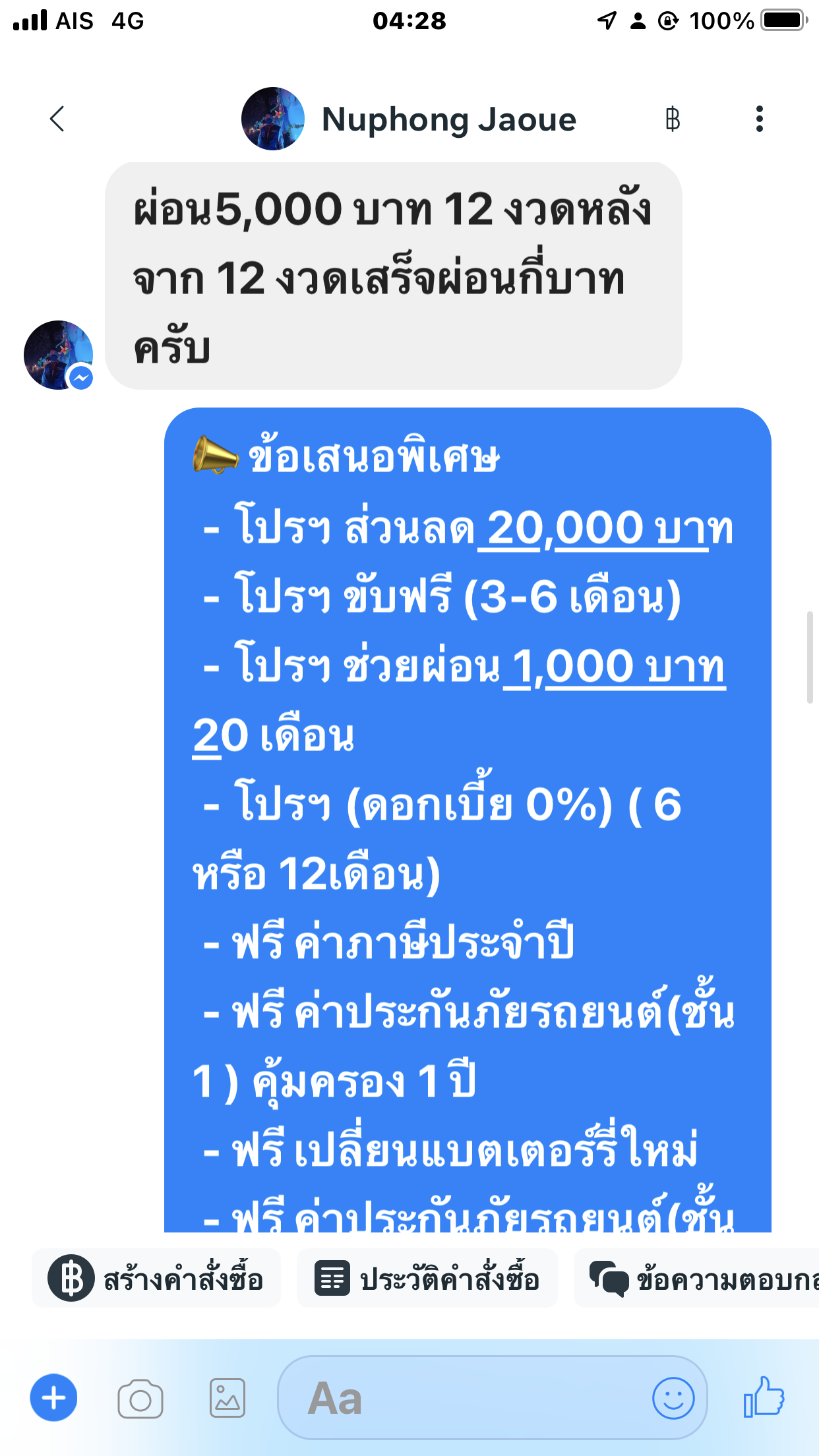Open the three-dot overflow menu

pos(759,119)
